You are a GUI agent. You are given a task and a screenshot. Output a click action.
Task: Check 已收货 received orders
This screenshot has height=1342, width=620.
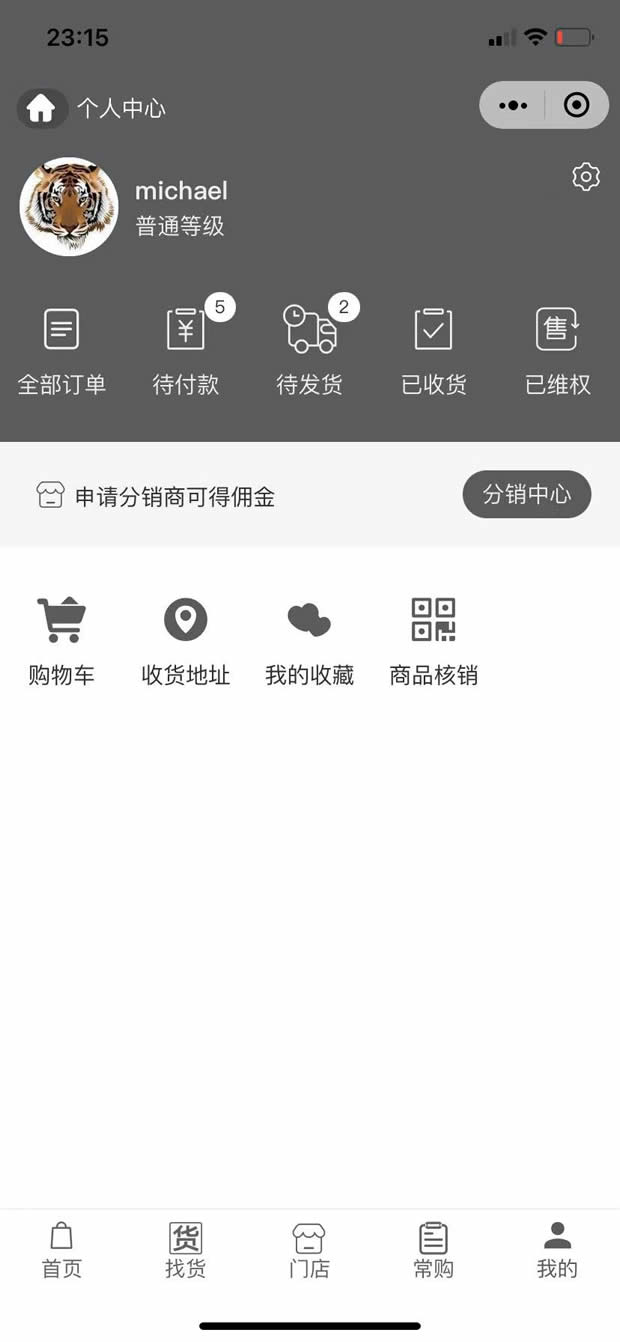[x=434, y=350]
